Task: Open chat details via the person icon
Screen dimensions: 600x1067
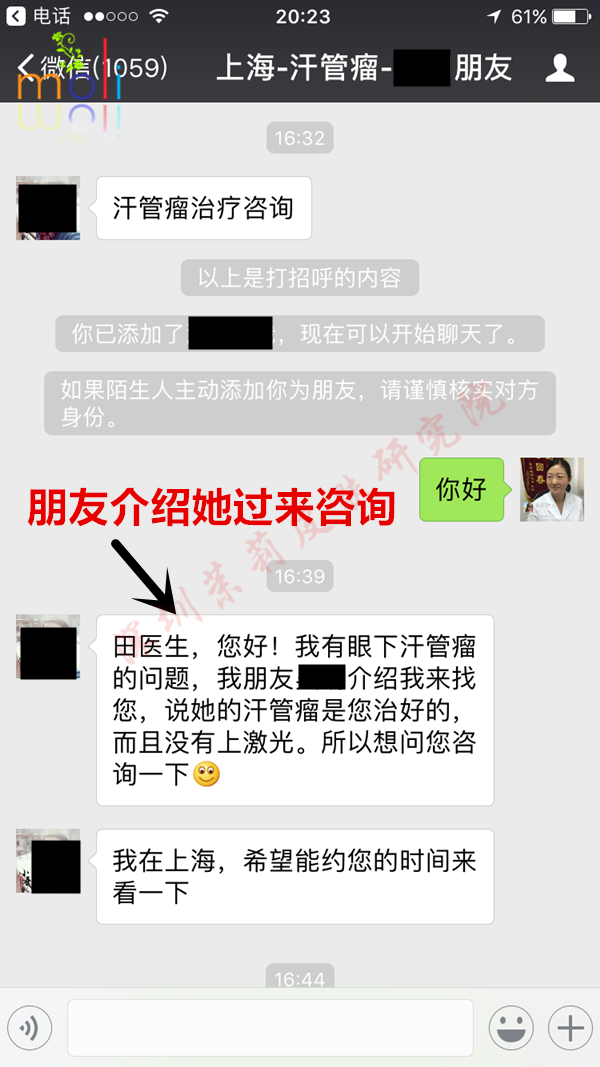Action: [559, 68]
